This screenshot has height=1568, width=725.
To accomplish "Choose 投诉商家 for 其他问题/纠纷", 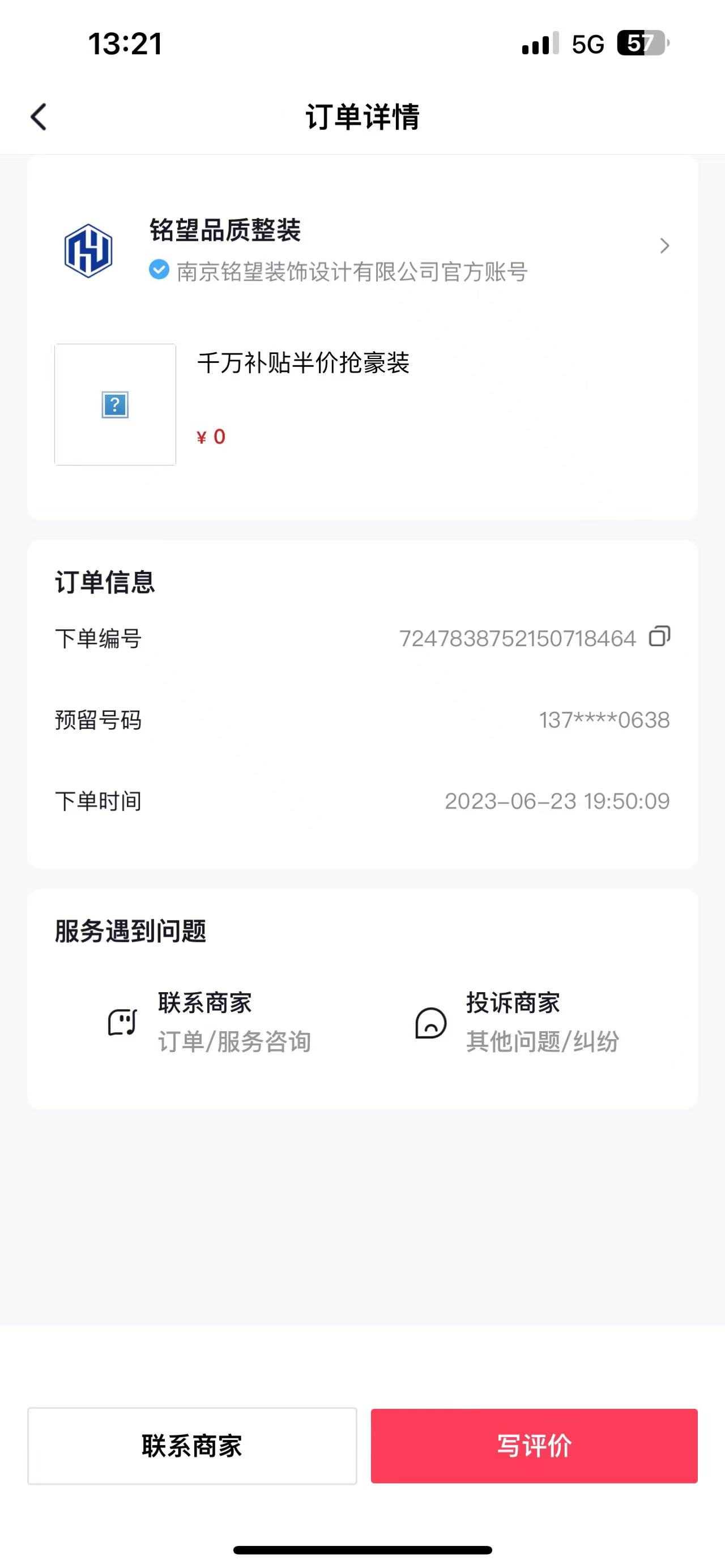I will (x=517, y=1022).
